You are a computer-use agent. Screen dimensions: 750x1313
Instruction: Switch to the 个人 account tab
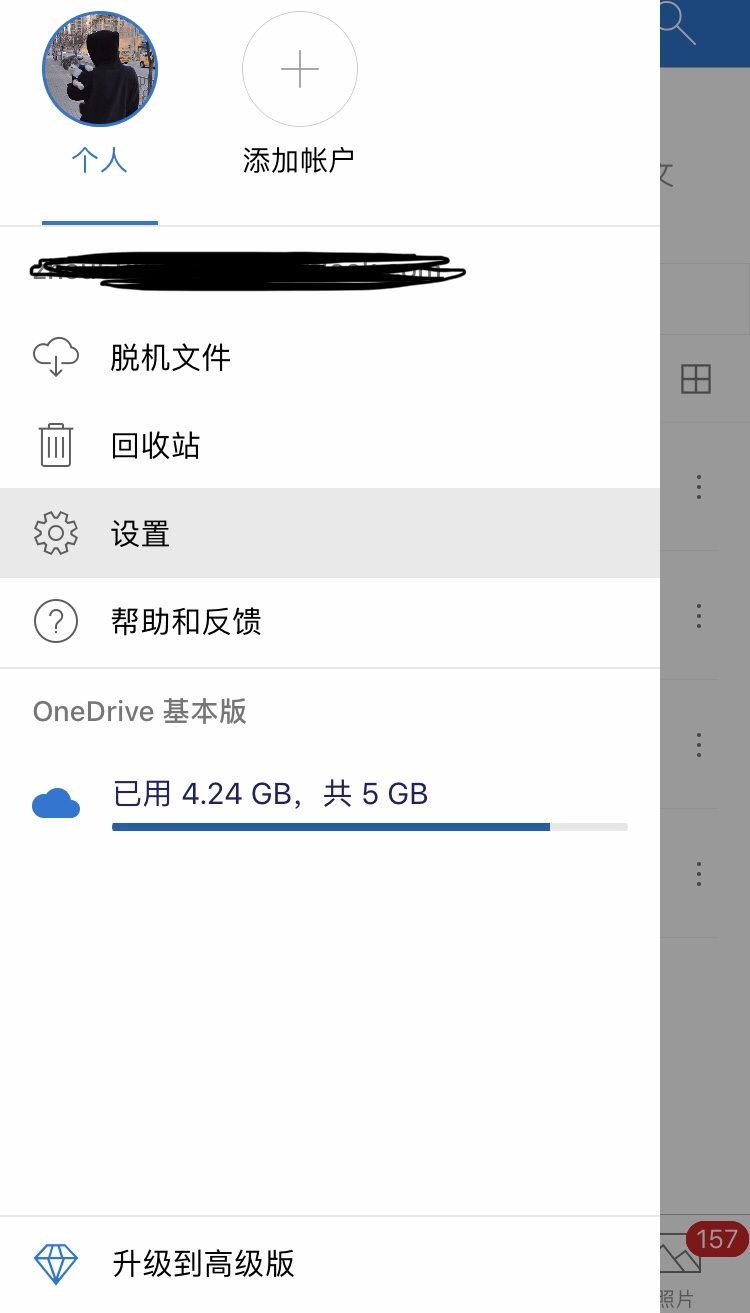coord(99,160)
